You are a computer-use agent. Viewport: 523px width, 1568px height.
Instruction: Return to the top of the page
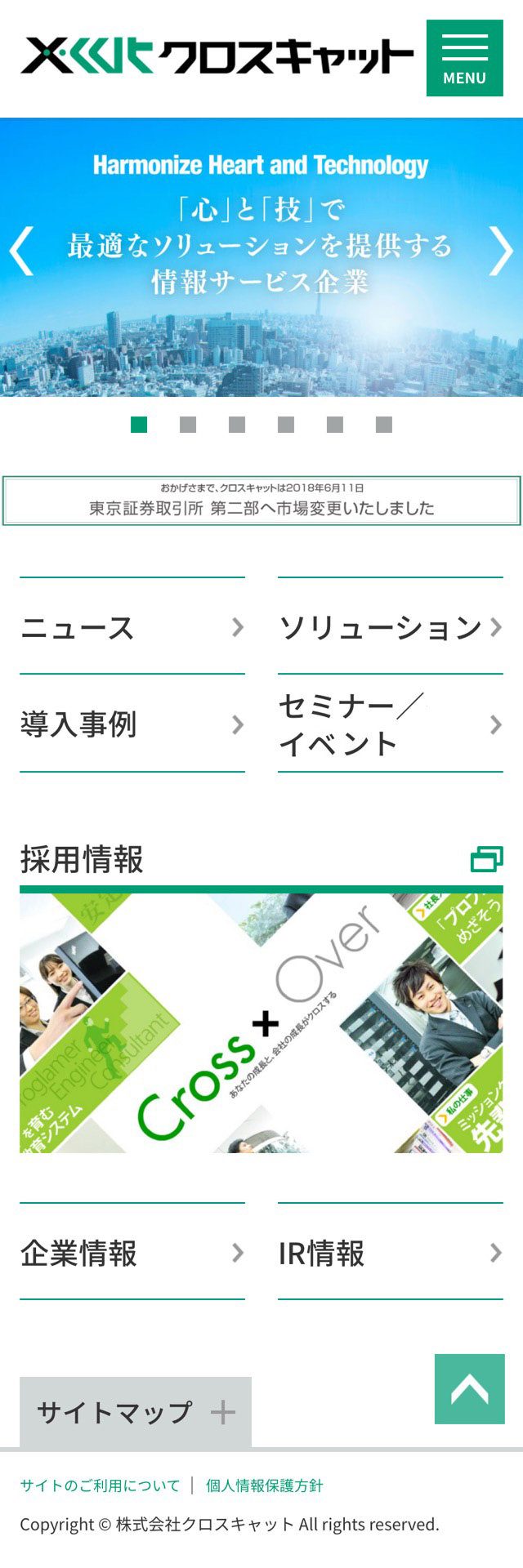pos(469,1388)
